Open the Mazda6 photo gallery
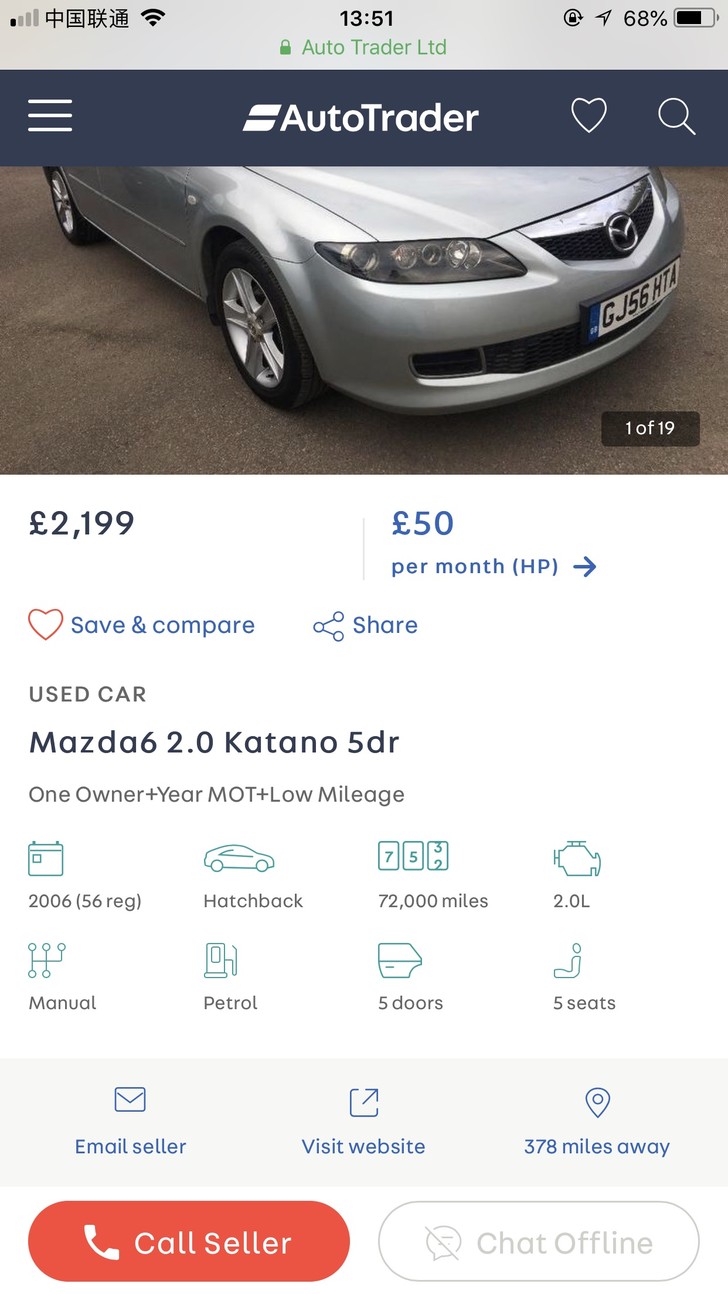The height and width of the screenshot is (1294, 728). tap(364, 320)
